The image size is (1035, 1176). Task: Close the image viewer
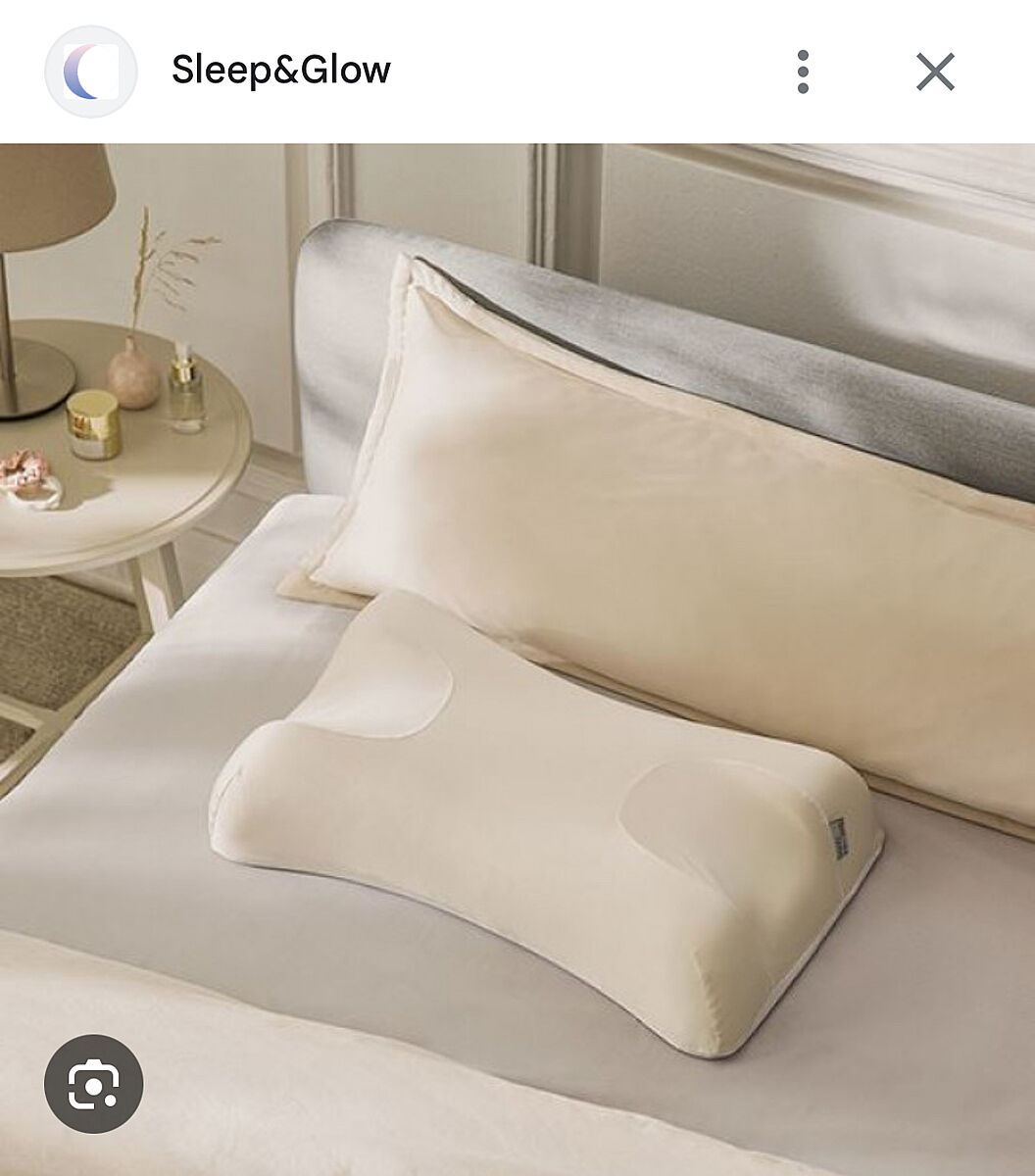coord(935,72)
